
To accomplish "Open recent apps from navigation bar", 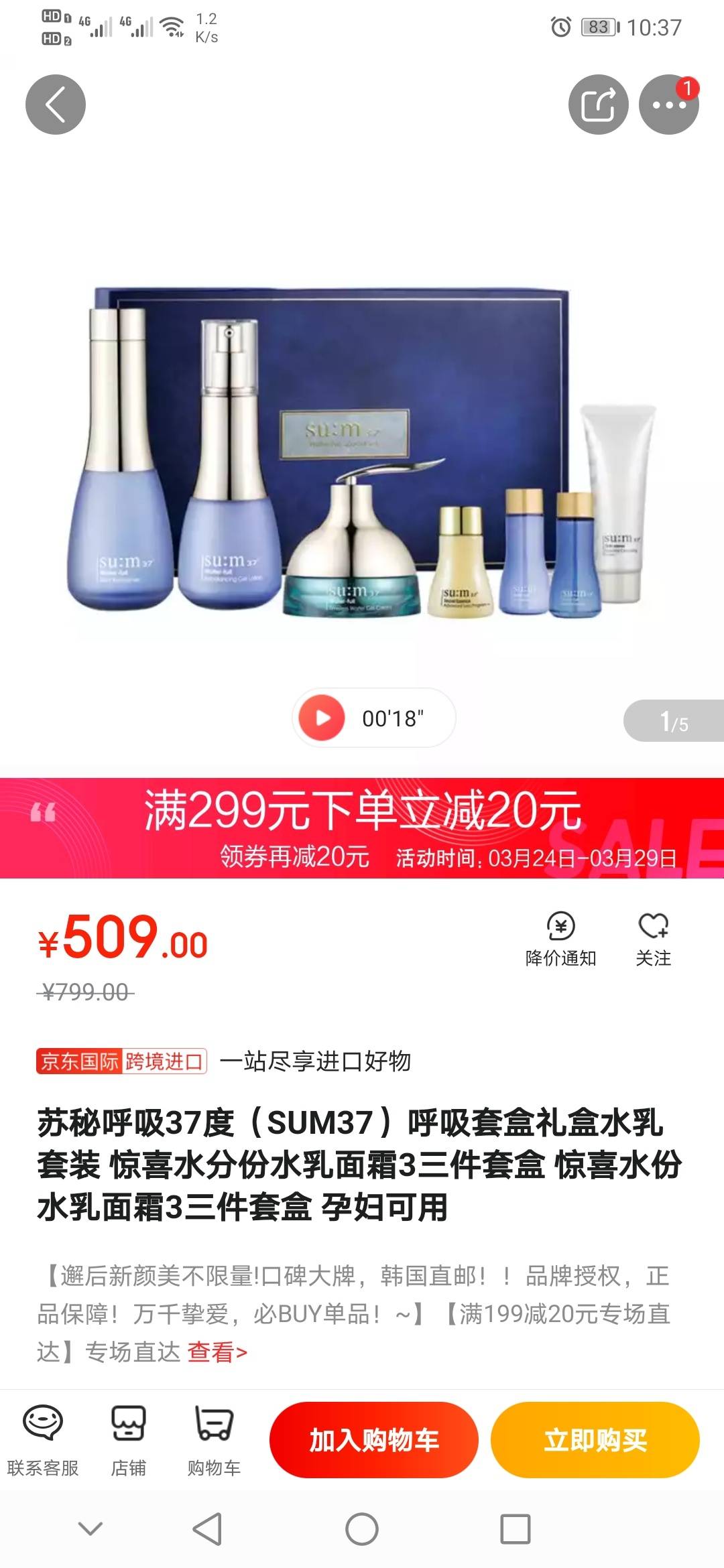I will [516, 1530].
